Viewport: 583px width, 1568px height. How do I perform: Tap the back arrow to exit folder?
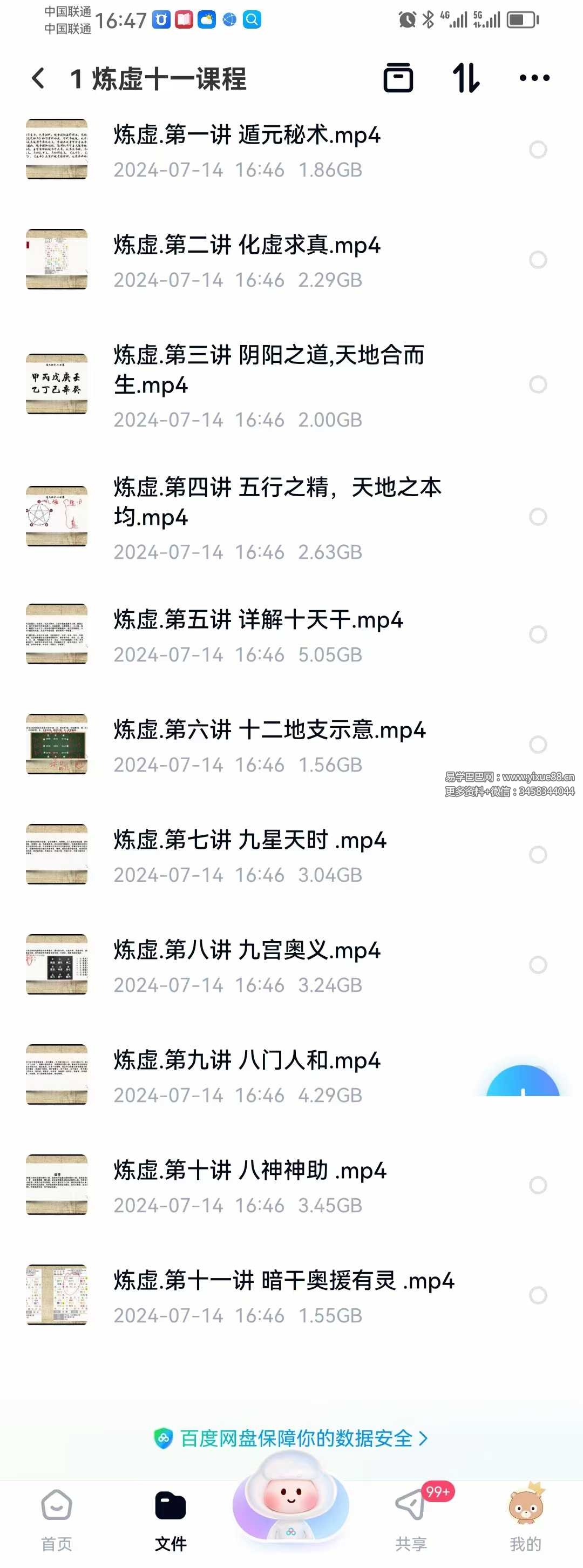tap(38, 77)
